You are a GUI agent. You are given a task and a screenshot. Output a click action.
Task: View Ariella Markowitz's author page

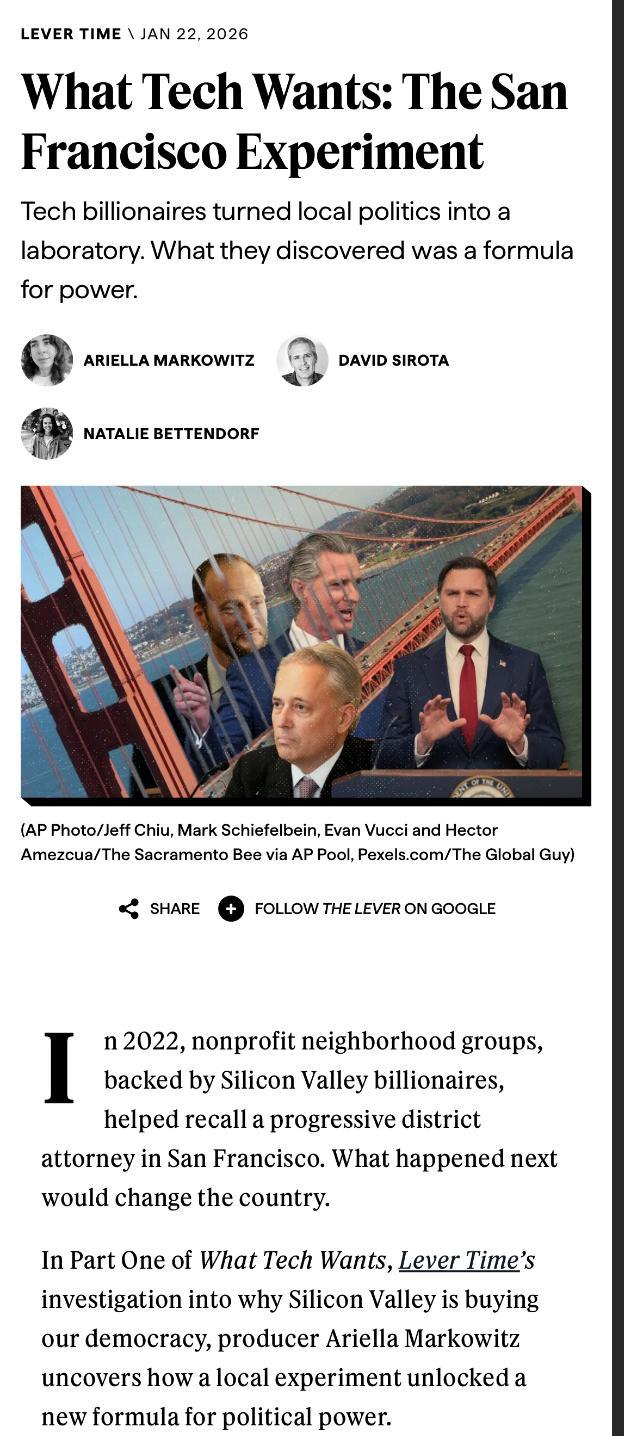coord(168,360)
